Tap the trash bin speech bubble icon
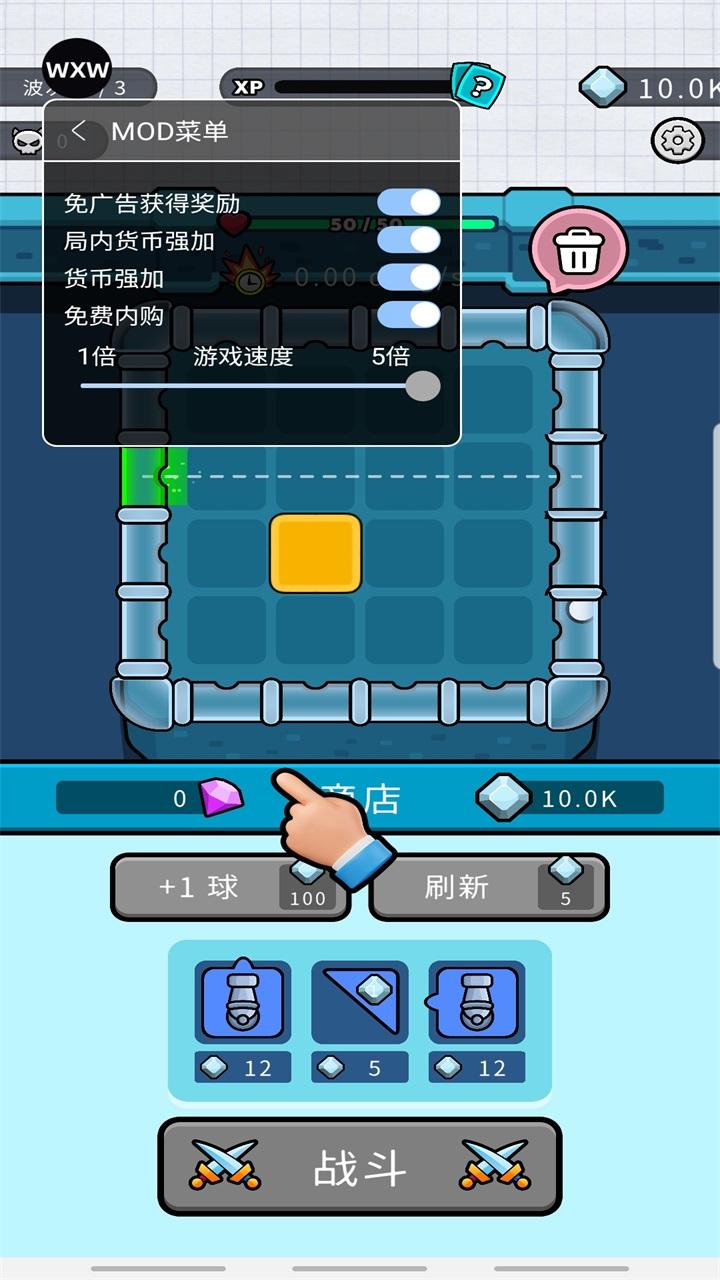720x1280 pixels. [x=580, y=250]
